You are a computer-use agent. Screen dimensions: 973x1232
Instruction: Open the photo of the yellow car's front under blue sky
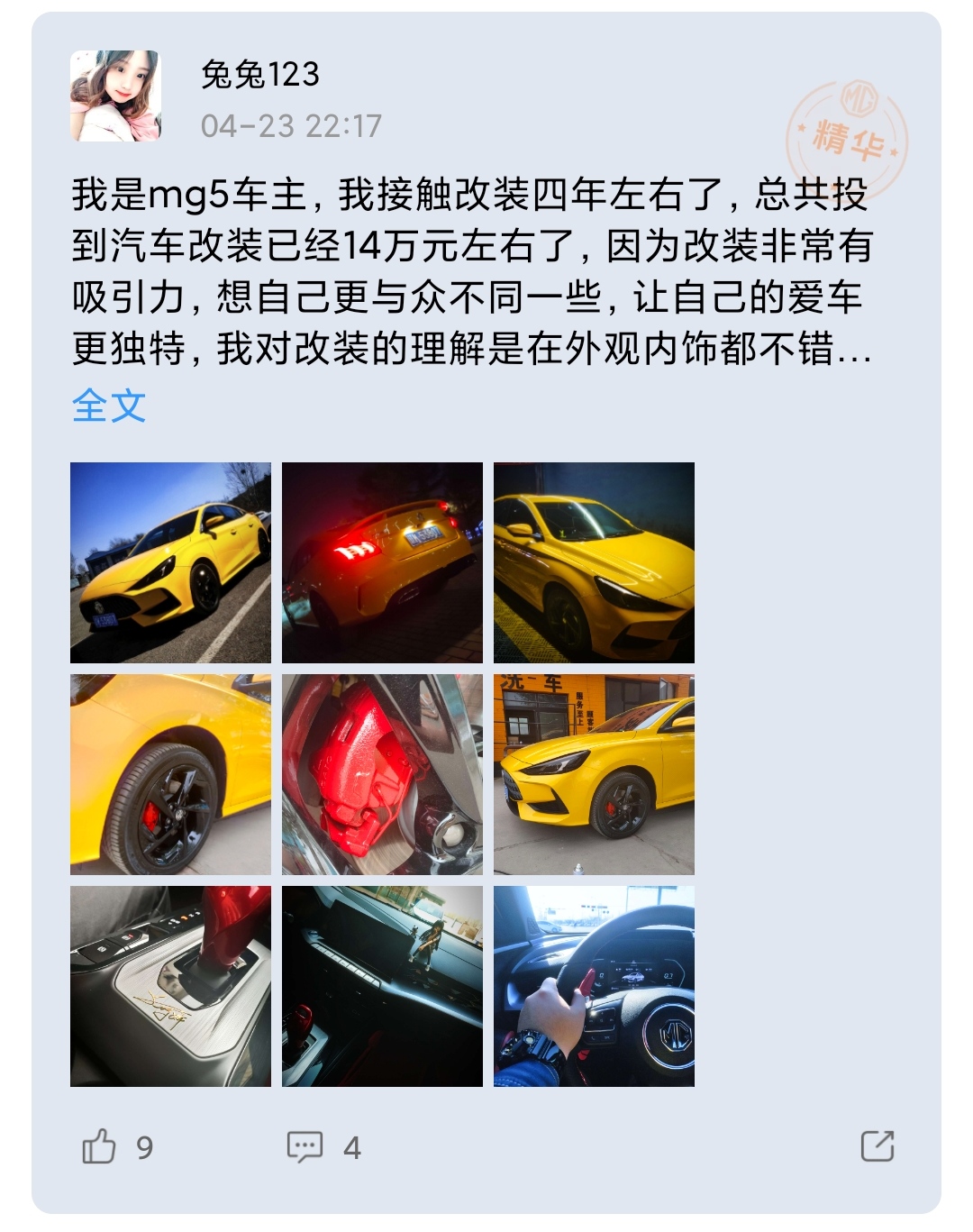pos(170,562)
